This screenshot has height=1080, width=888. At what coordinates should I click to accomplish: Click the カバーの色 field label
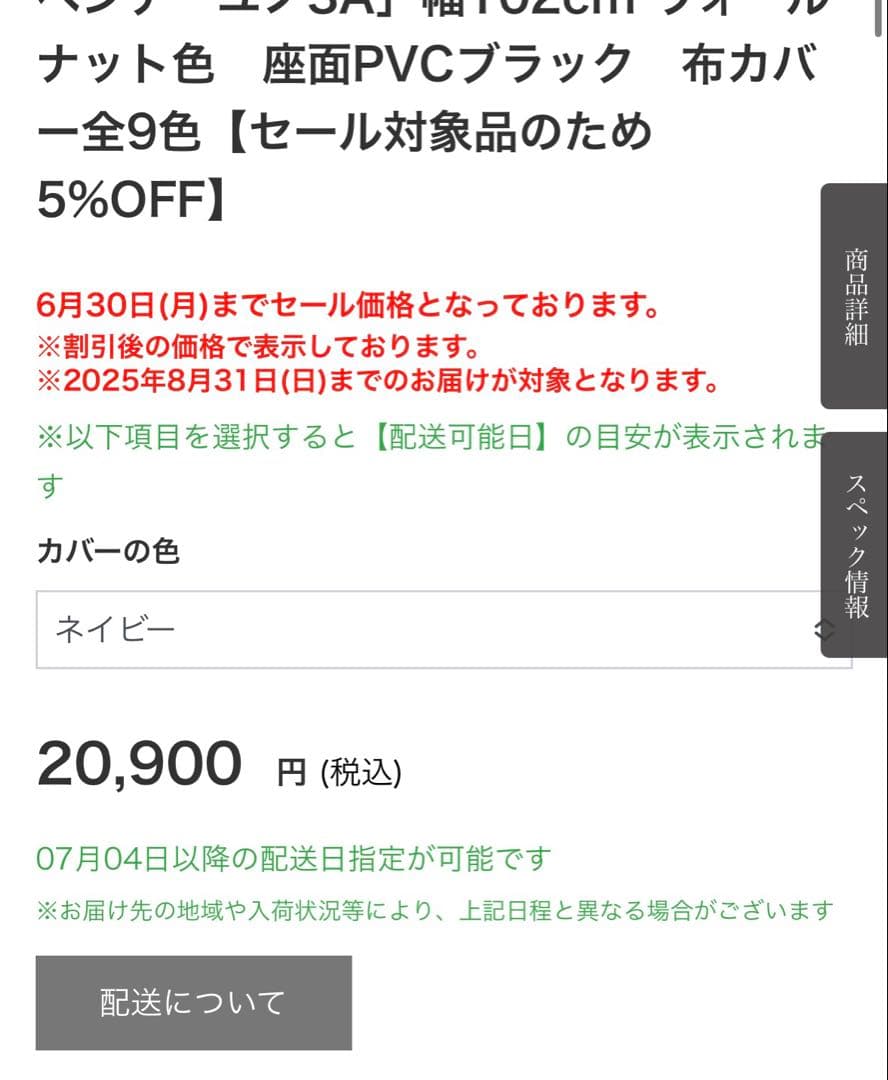pos(107,551)
